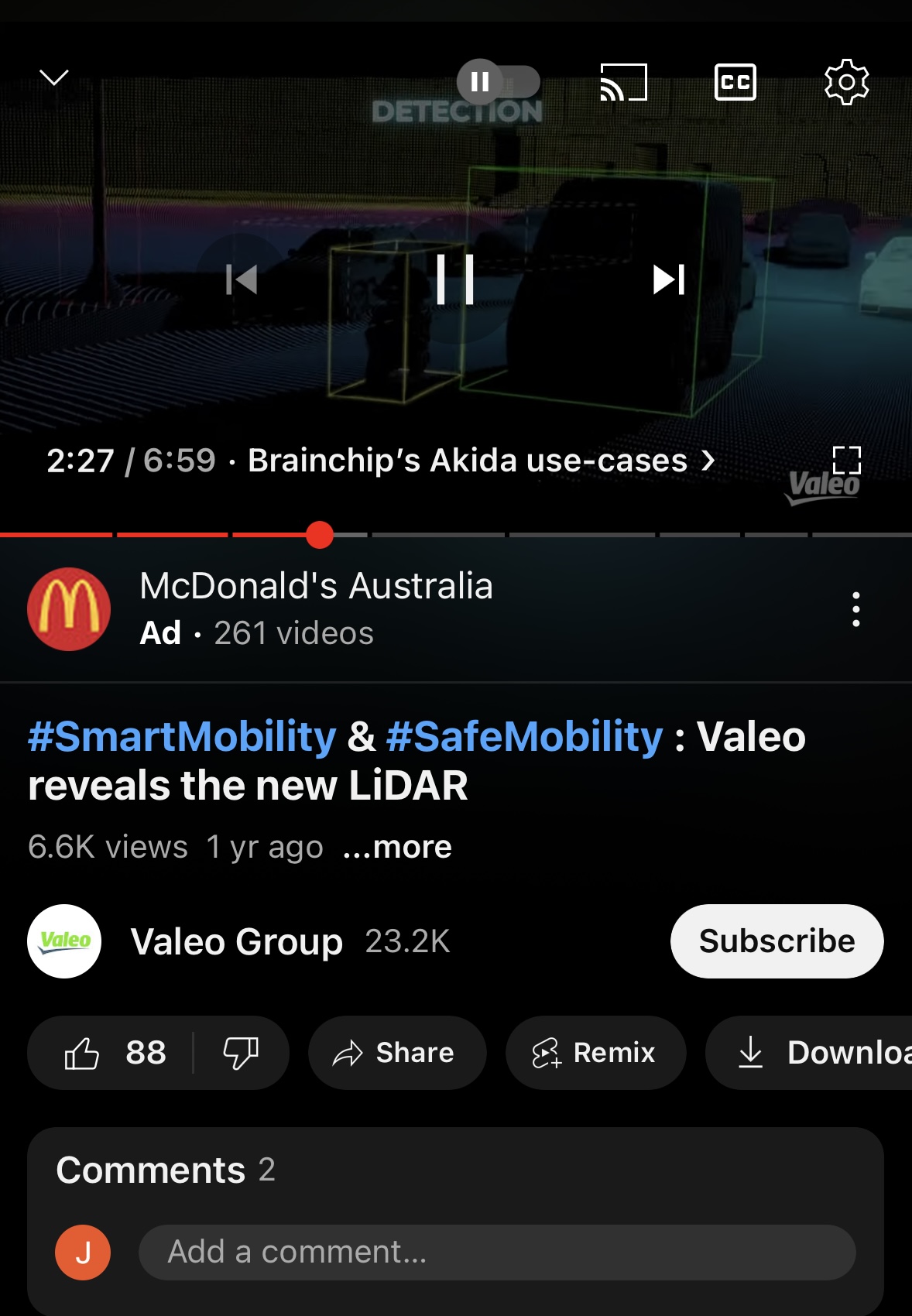Share this video
Screen dimensions: 912x1316
[x=396, y=1053]
